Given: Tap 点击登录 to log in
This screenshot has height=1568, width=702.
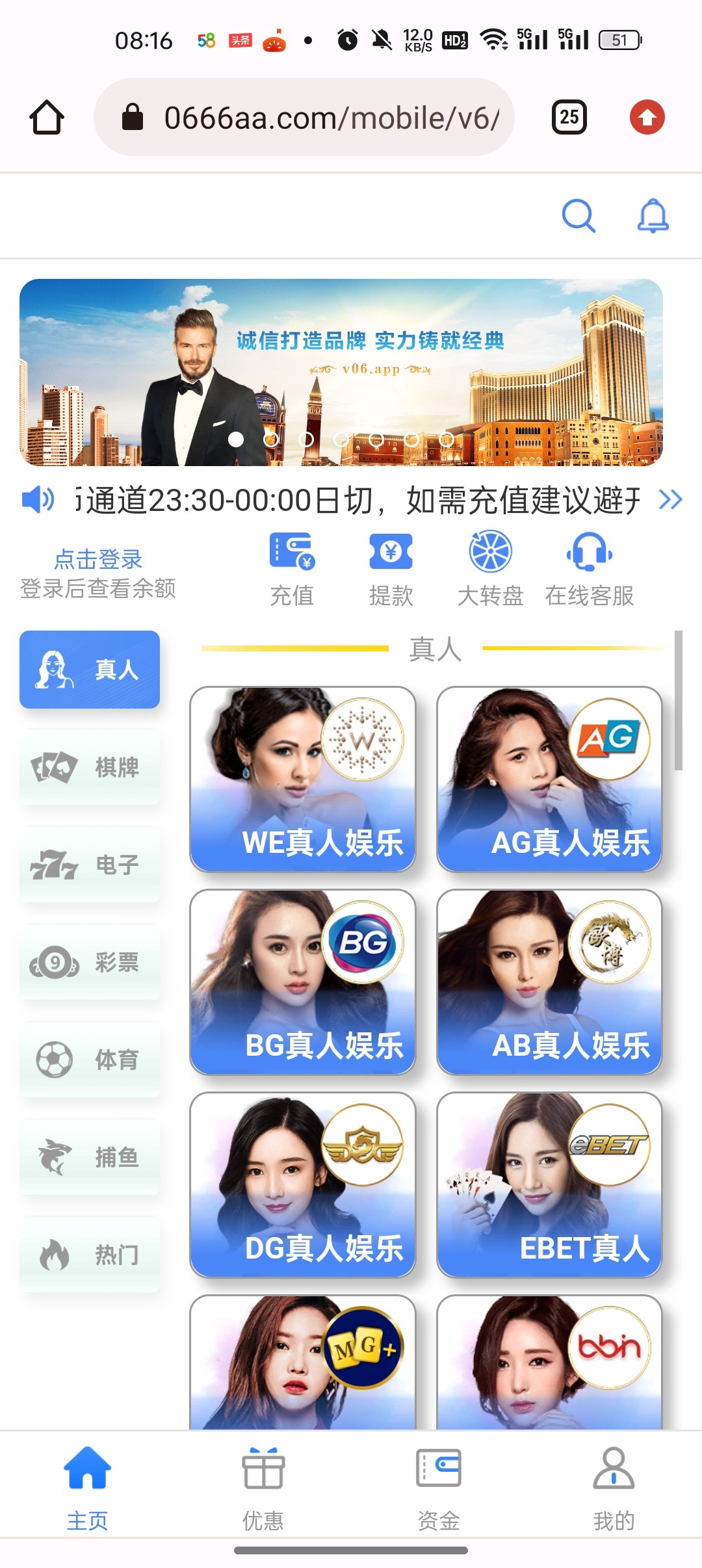Looking at the screenshot, I should 98,558.
